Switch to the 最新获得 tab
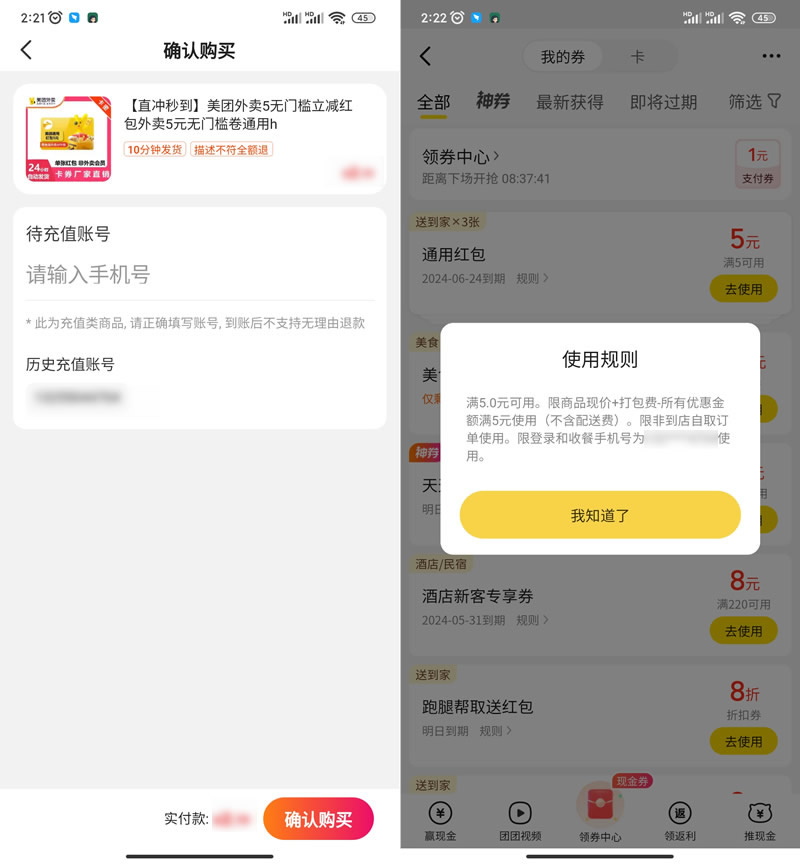Viewport: 800px width, 865px height. coord(569,102)
